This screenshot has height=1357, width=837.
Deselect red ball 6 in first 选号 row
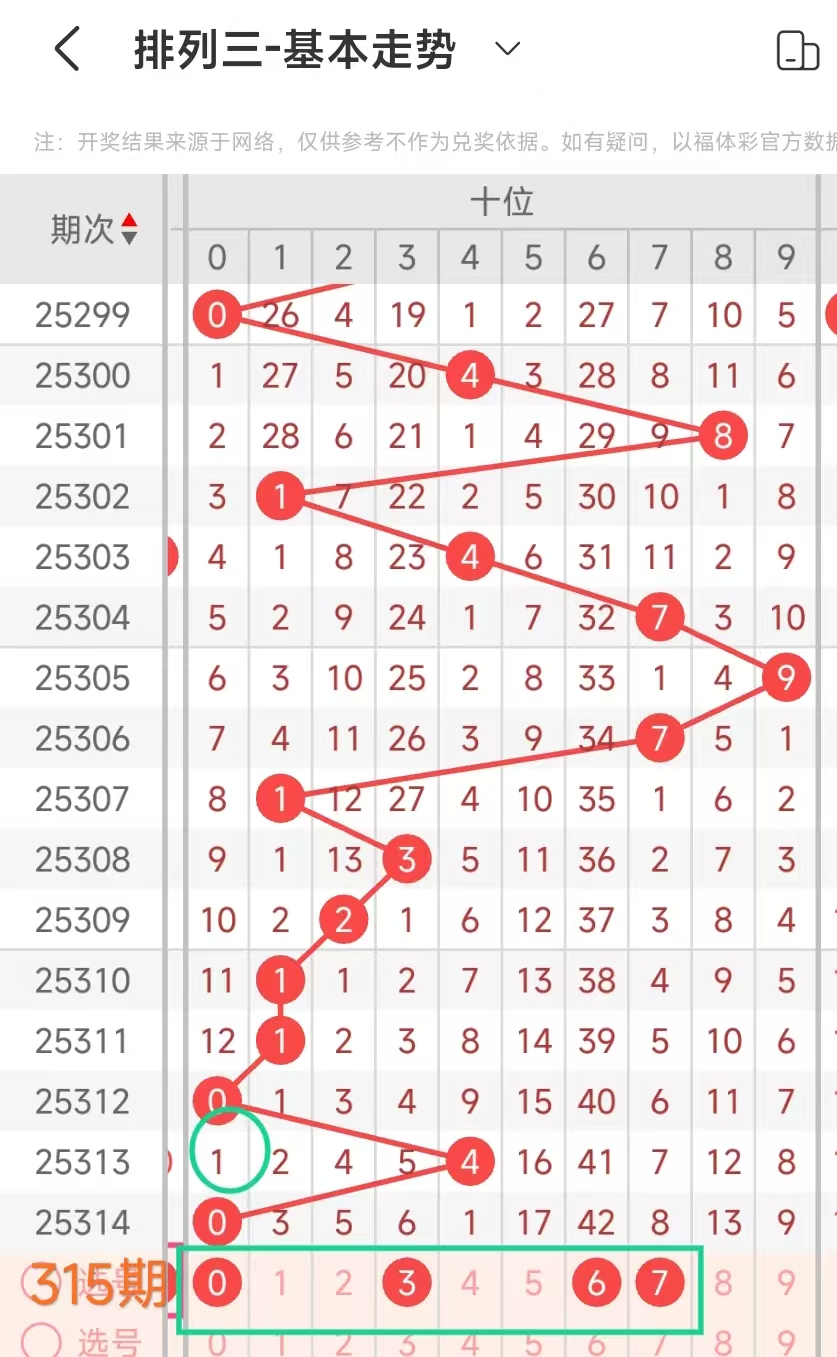tap(596, 1282)
